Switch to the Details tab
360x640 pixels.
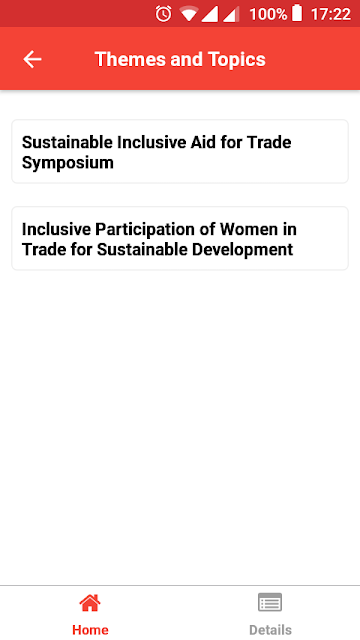(270, 613)
